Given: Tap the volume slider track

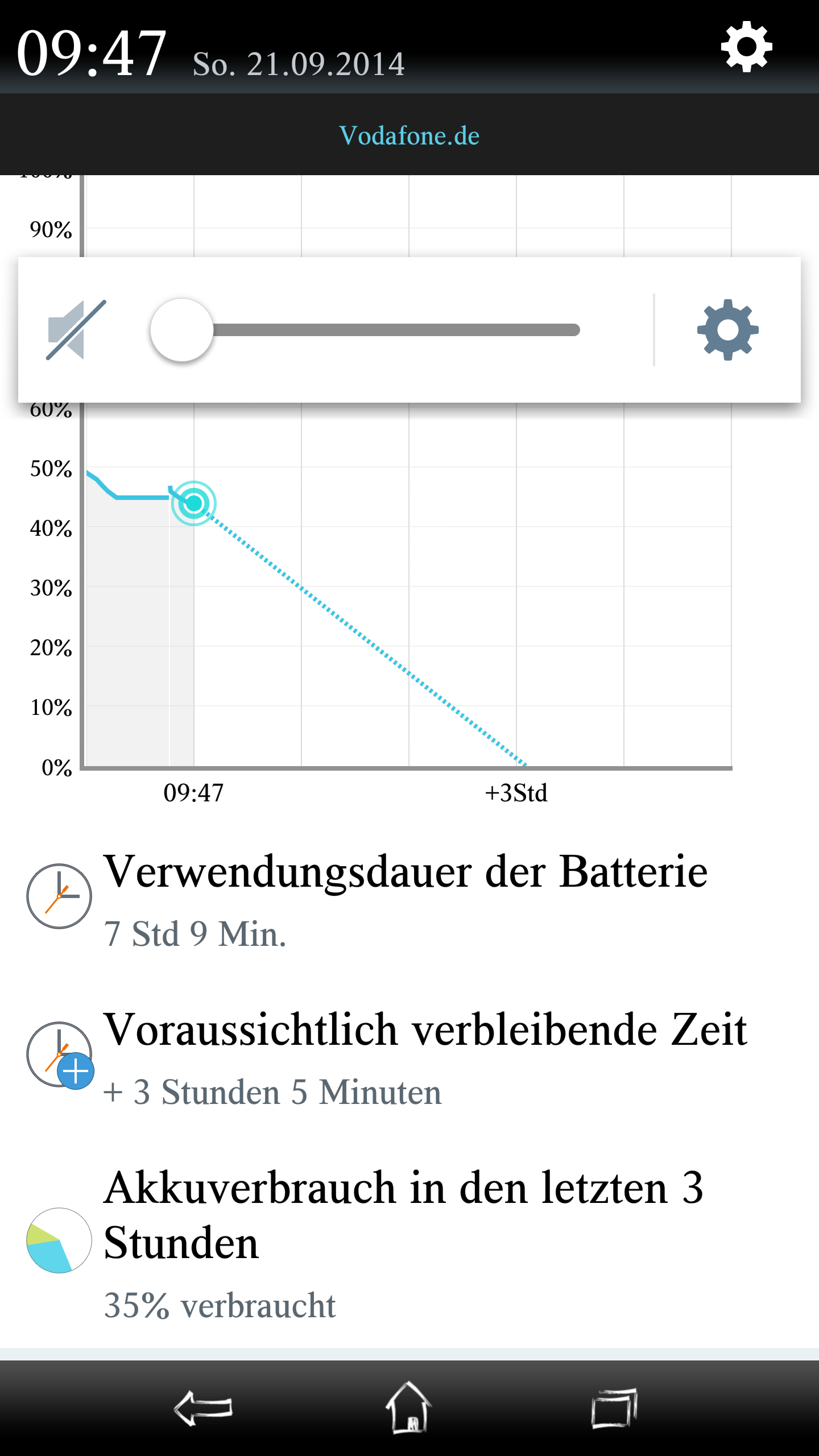Looking at the screenshot, I should [365, 330].
